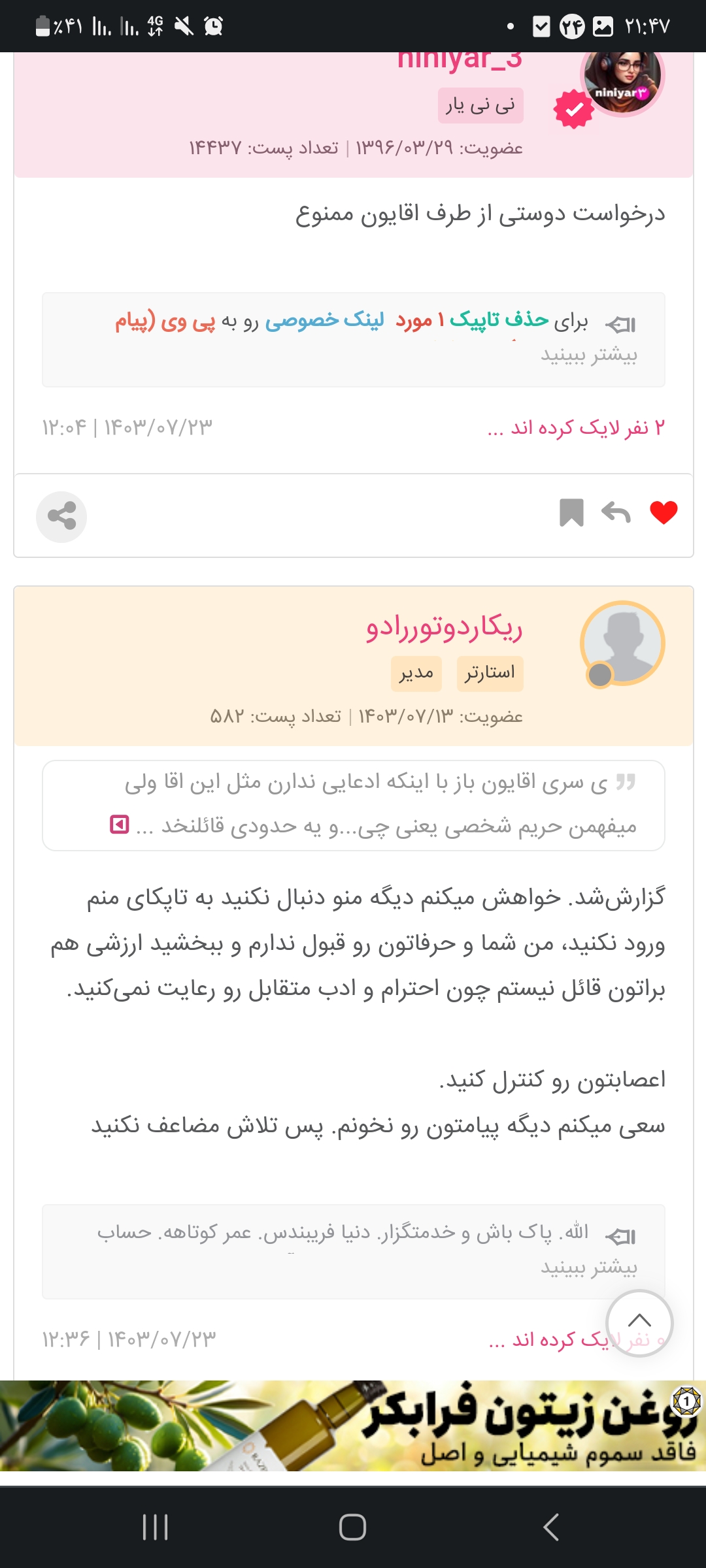The width and height of the screenshot is (706, 1568).
Task: Open the روغن زیتون فرابکر ad banner
Action: coord(353,1426)
